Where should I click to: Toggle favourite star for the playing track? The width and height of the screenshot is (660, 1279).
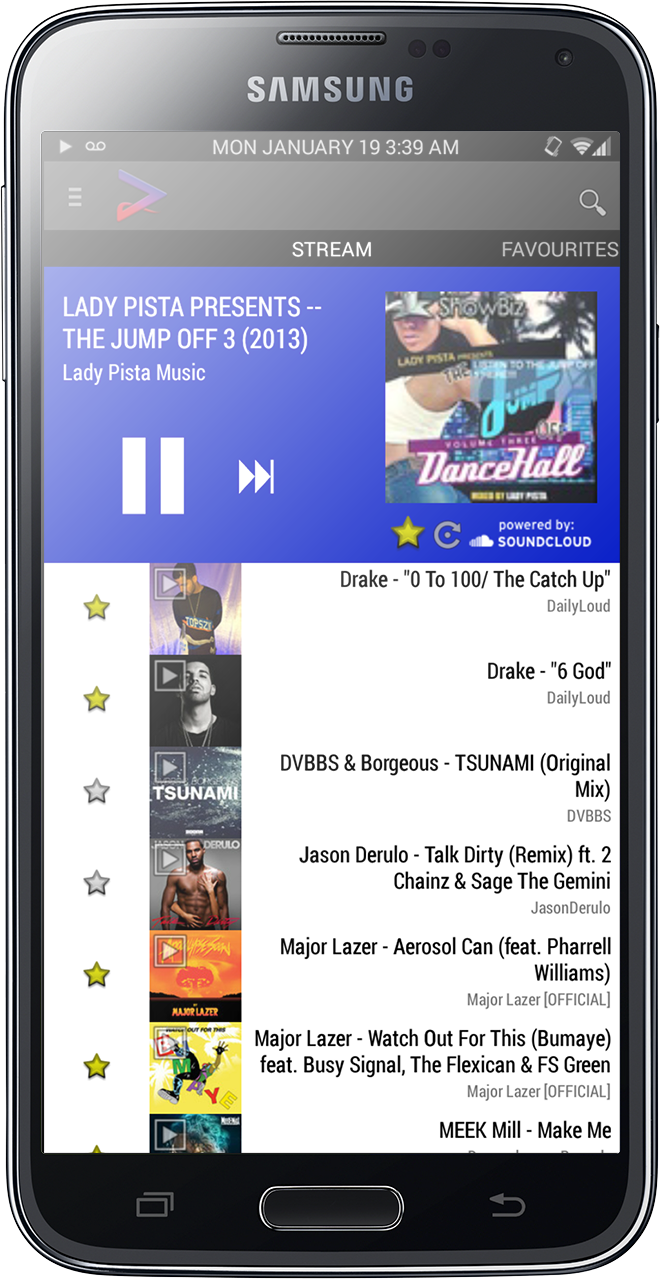[408, 534]
